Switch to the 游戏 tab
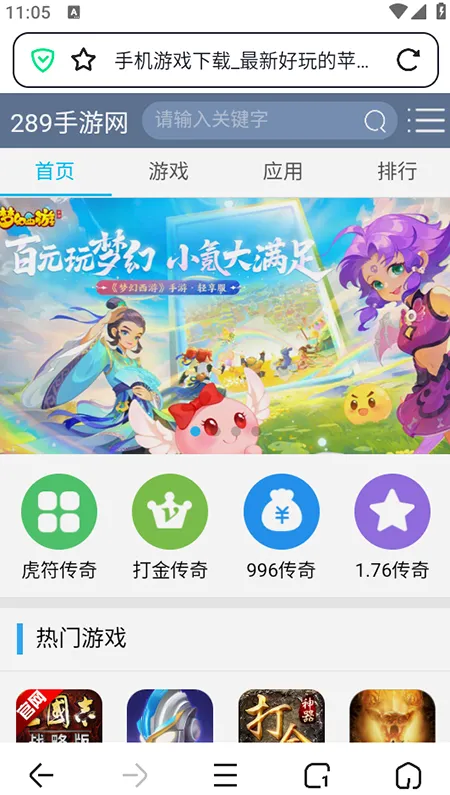Screen dimensions: 450x795 169,171
